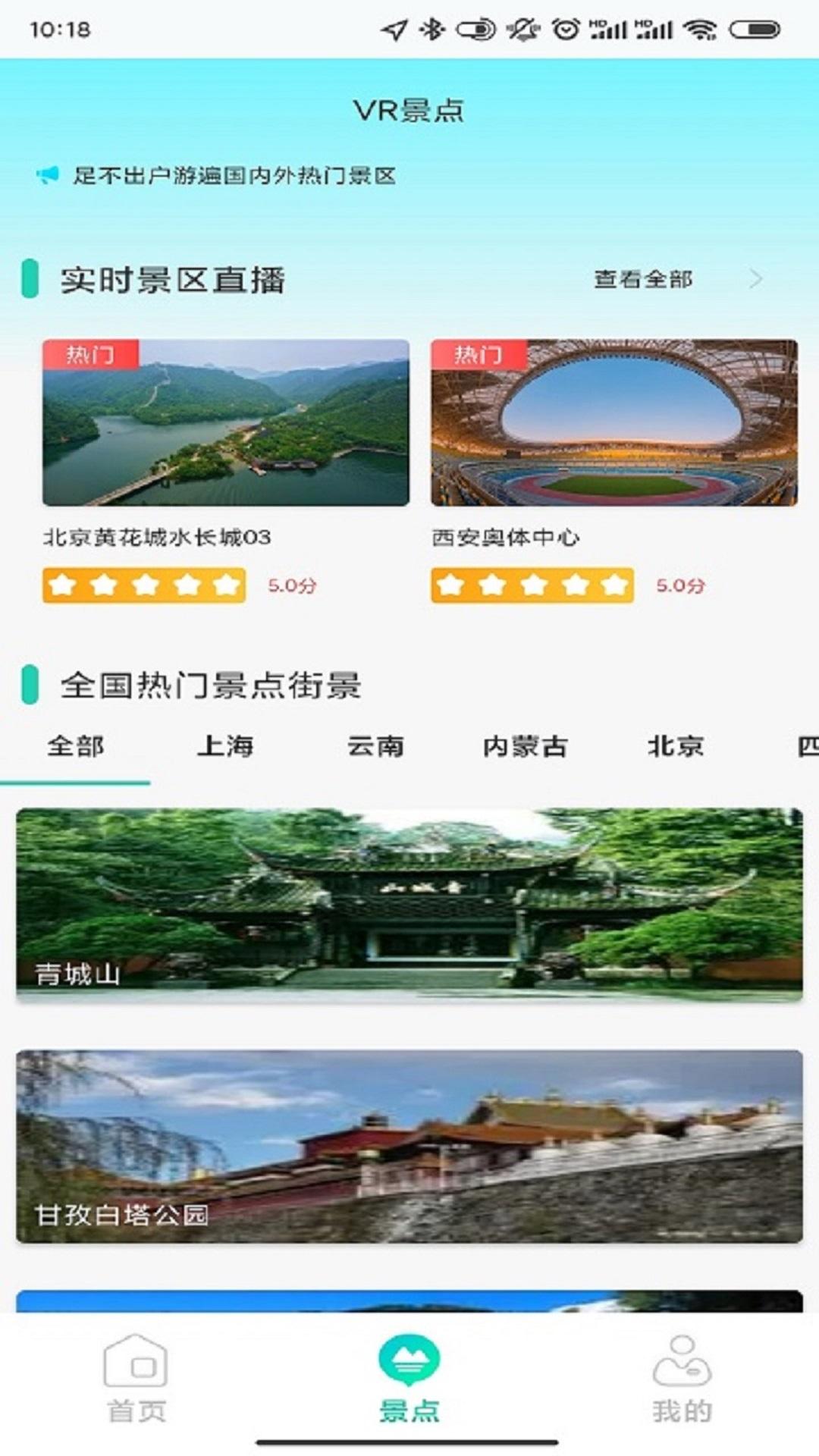Open the 西安奥体中心 live stream title

pyautogui.click(x=507, y=537)
